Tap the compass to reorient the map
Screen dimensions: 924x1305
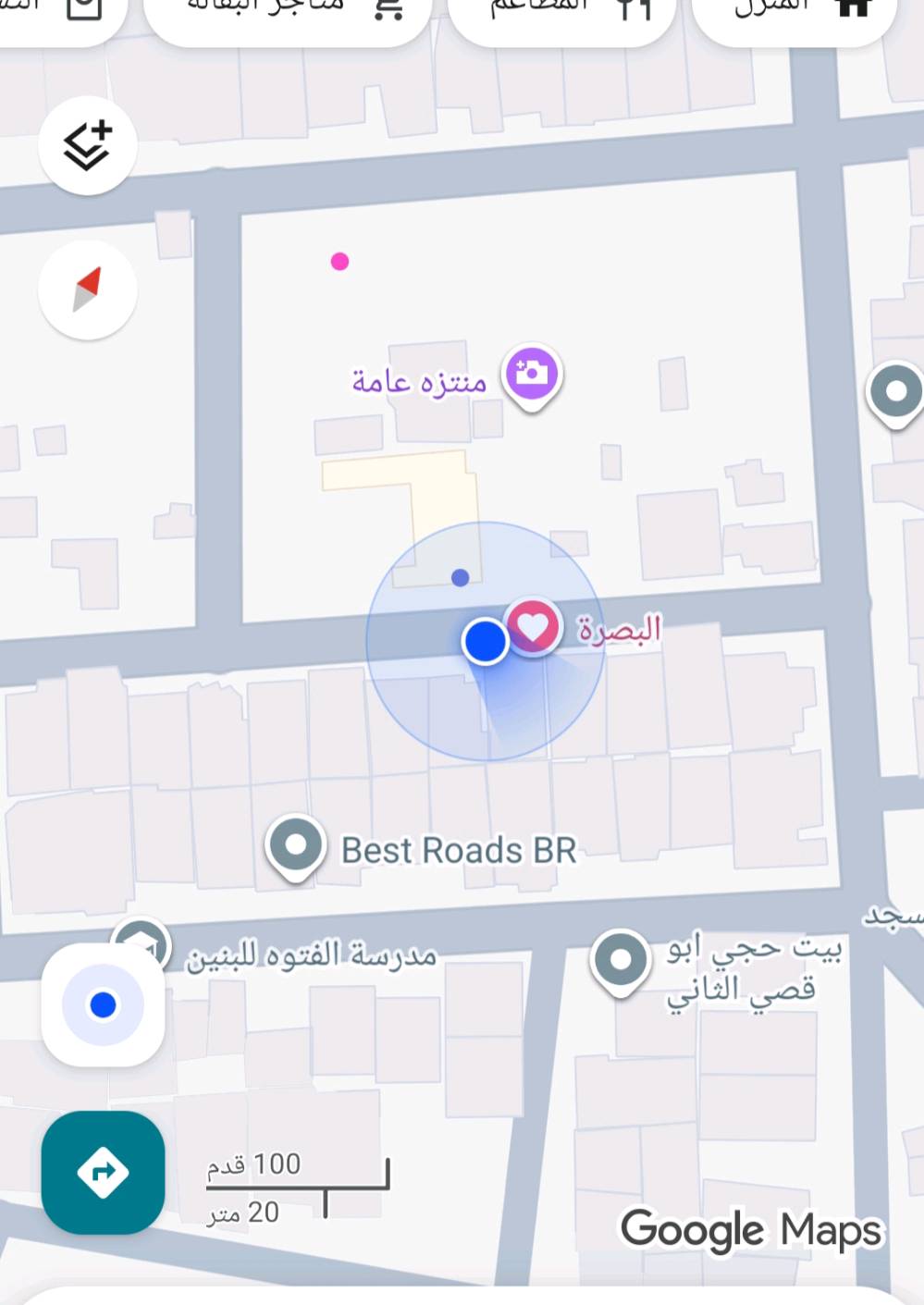point(88,289)
